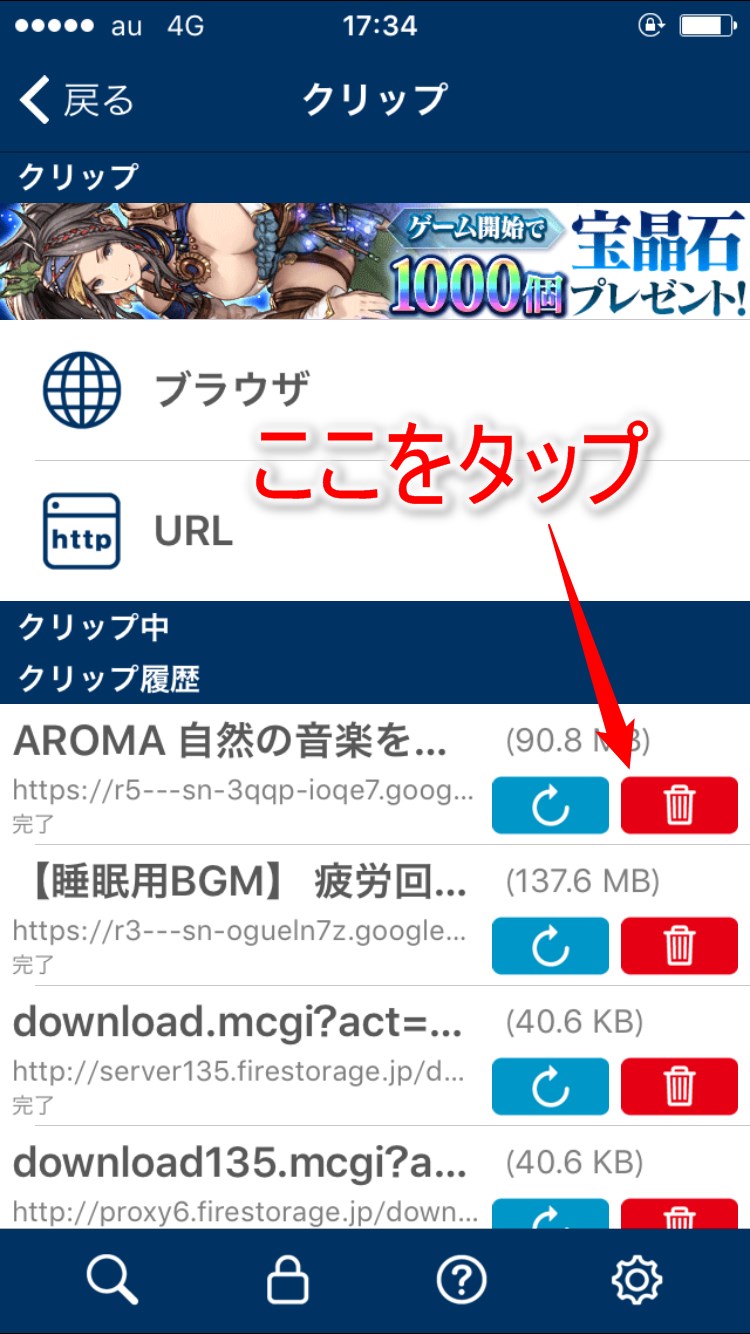The height and width of the screenshot is (1334, 750).
Task: Re-download the AROMA 自然の音楽 clip
Action: click(549, 805)
